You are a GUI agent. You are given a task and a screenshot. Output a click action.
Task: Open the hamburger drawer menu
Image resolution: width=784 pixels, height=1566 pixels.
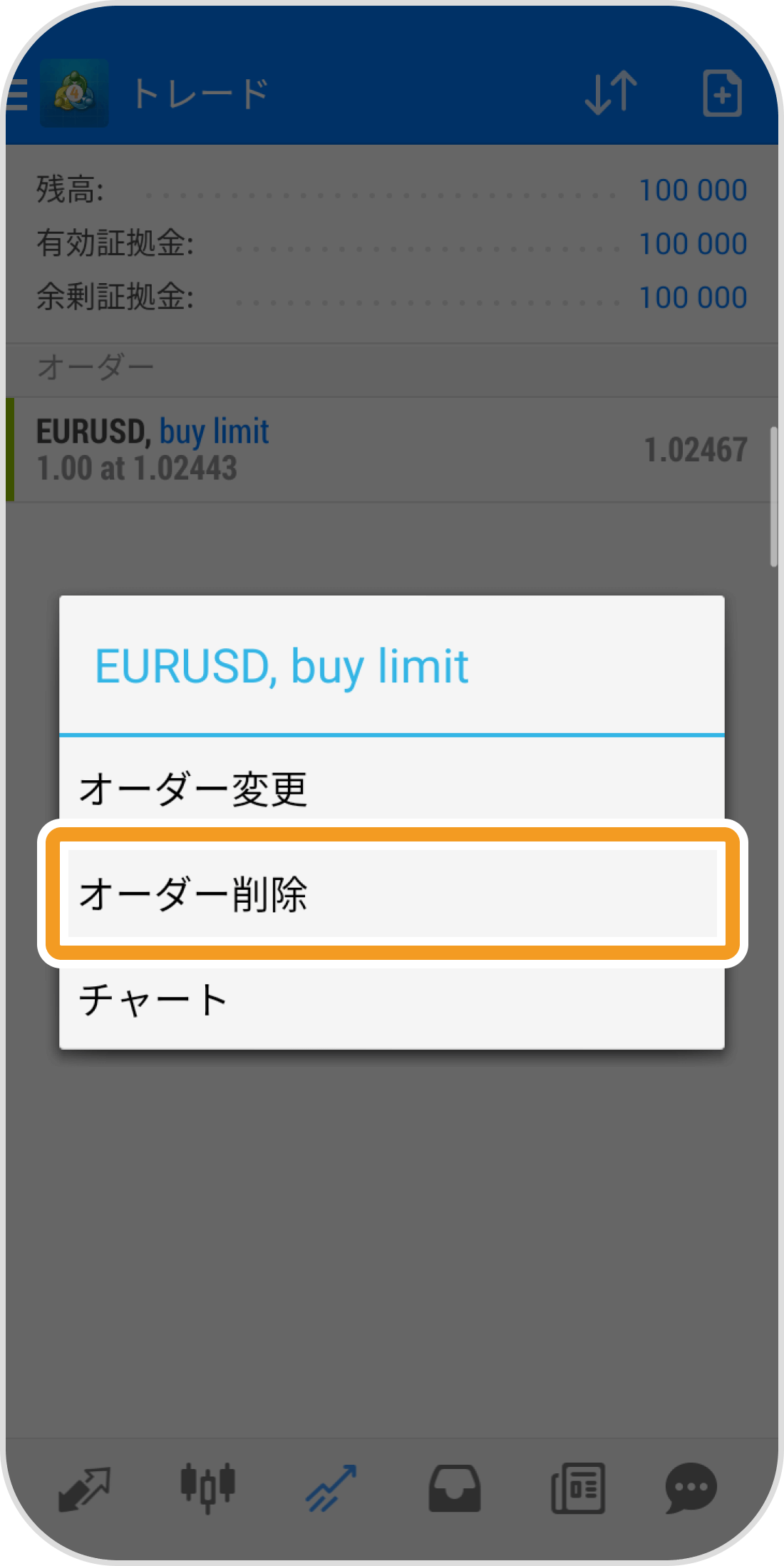click(16, 93)
